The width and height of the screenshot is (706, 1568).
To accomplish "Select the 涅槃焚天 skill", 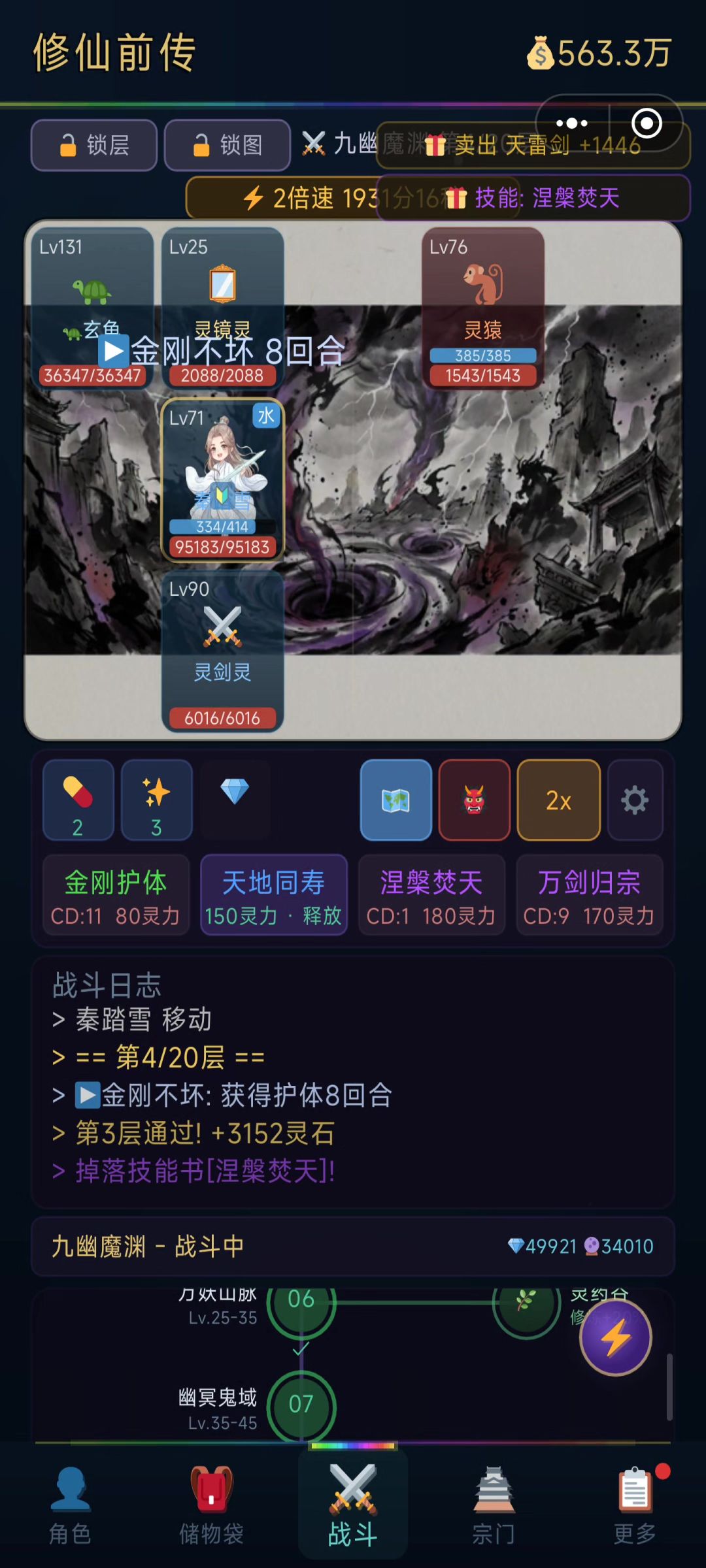I will click(x=431, y=895).
